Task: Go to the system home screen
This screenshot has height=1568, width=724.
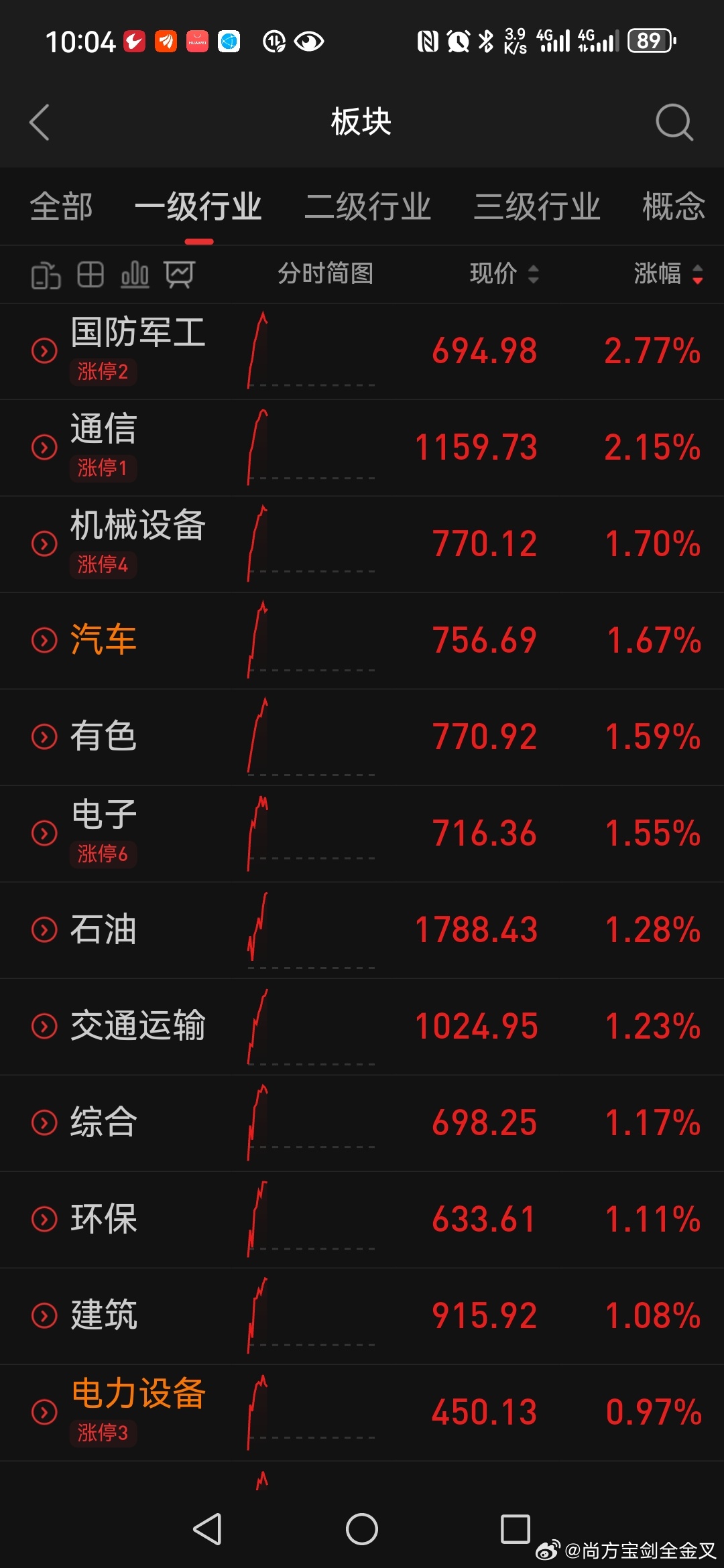Action: coord(362,1529)
